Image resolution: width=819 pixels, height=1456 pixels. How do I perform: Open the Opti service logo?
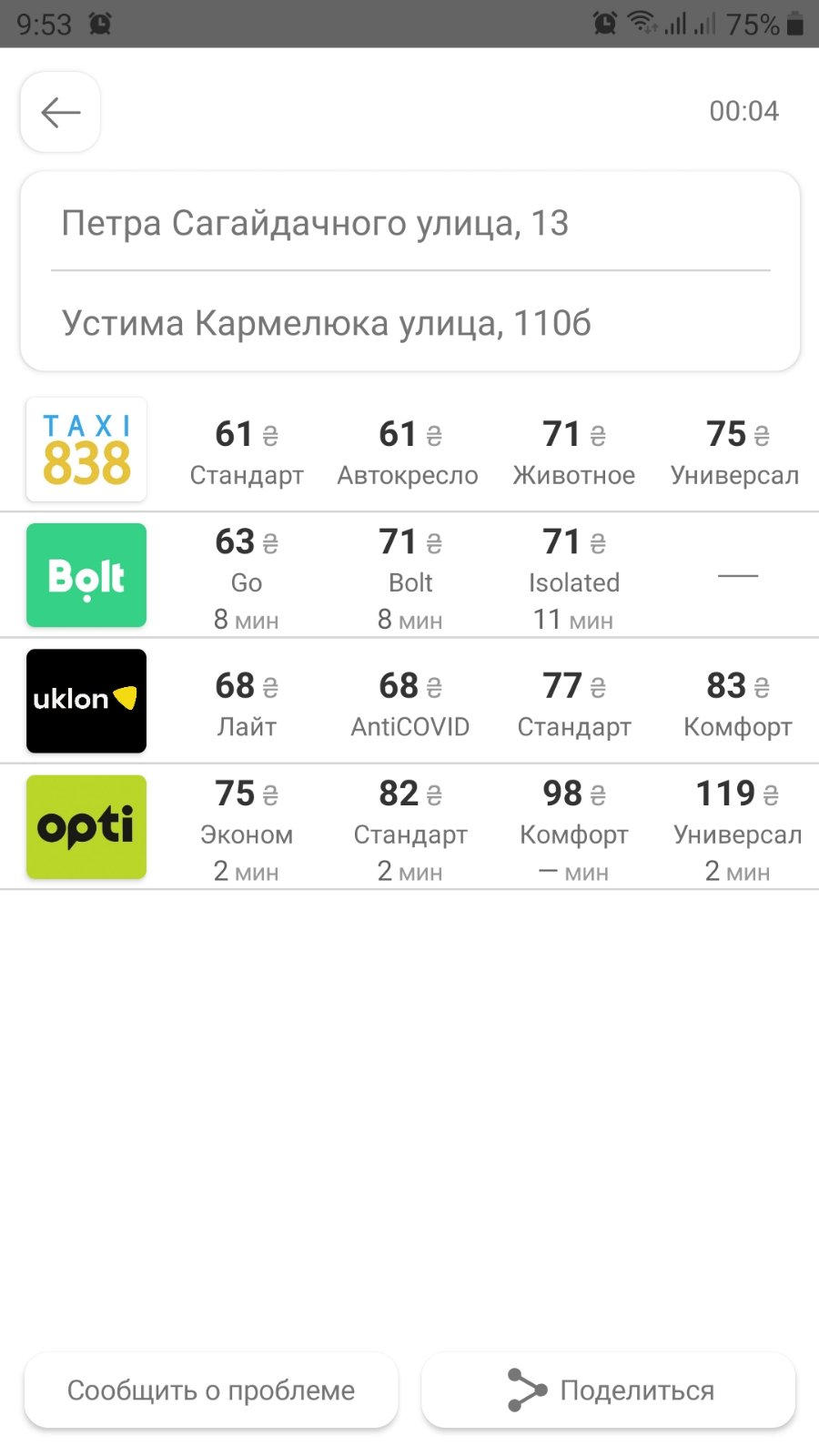pos(86,826)
